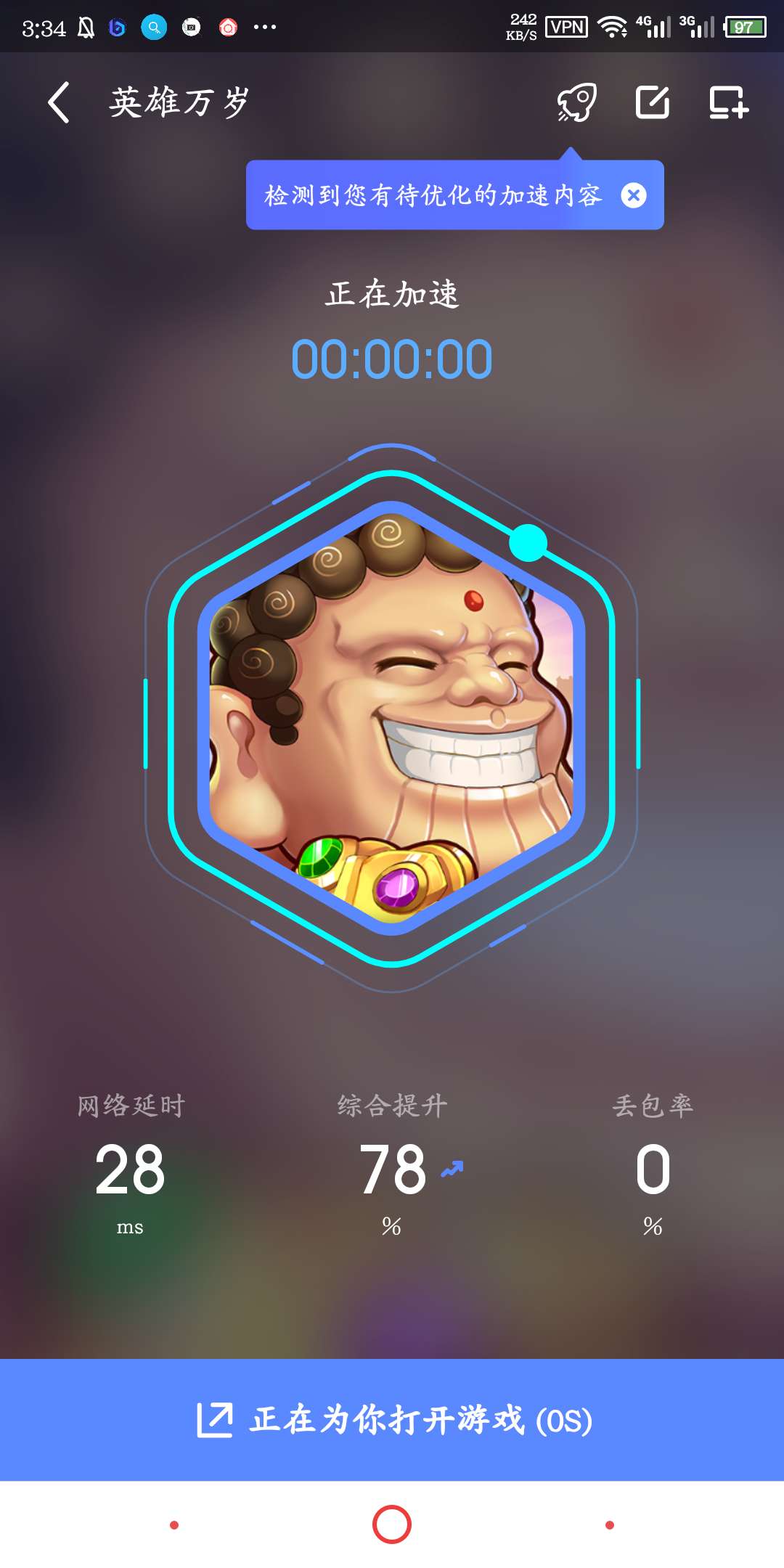Add a desktop shortcut via the plus icon
This screenshot has height=1568, width=784.
[728, 102]
